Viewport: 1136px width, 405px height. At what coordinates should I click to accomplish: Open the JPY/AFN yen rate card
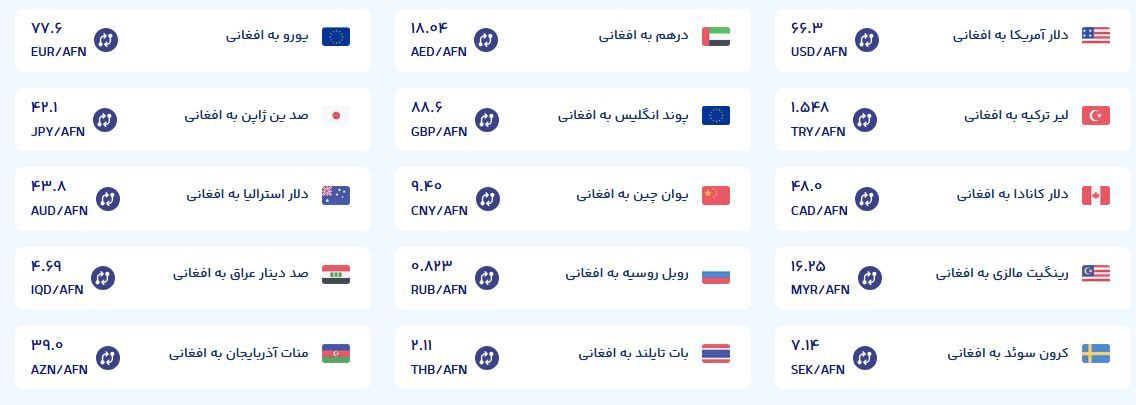(192, 119)
